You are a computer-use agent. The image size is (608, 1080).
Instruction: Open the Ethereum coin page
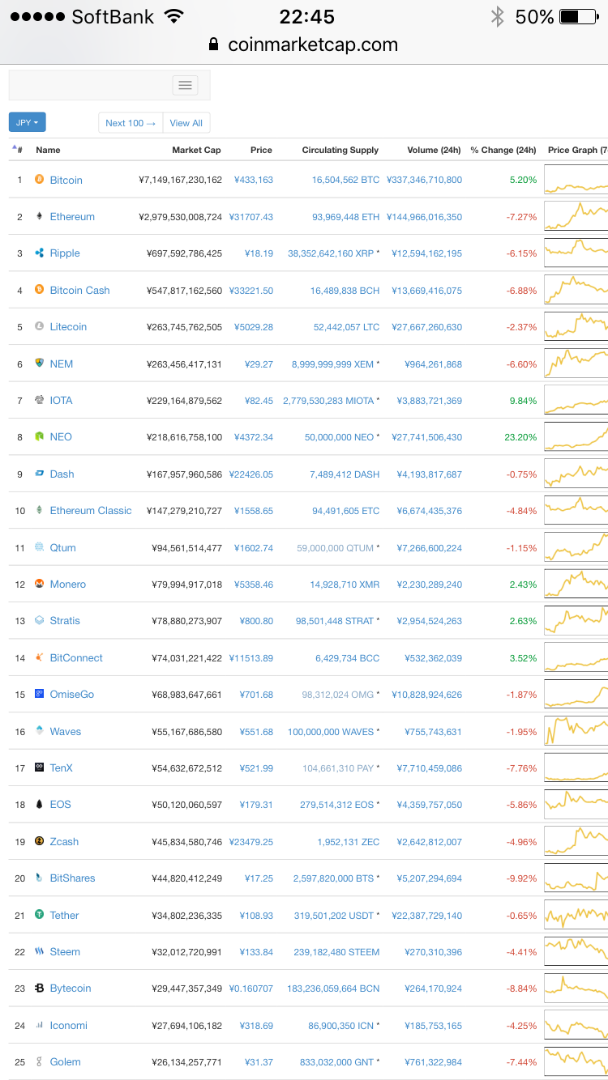72,217
